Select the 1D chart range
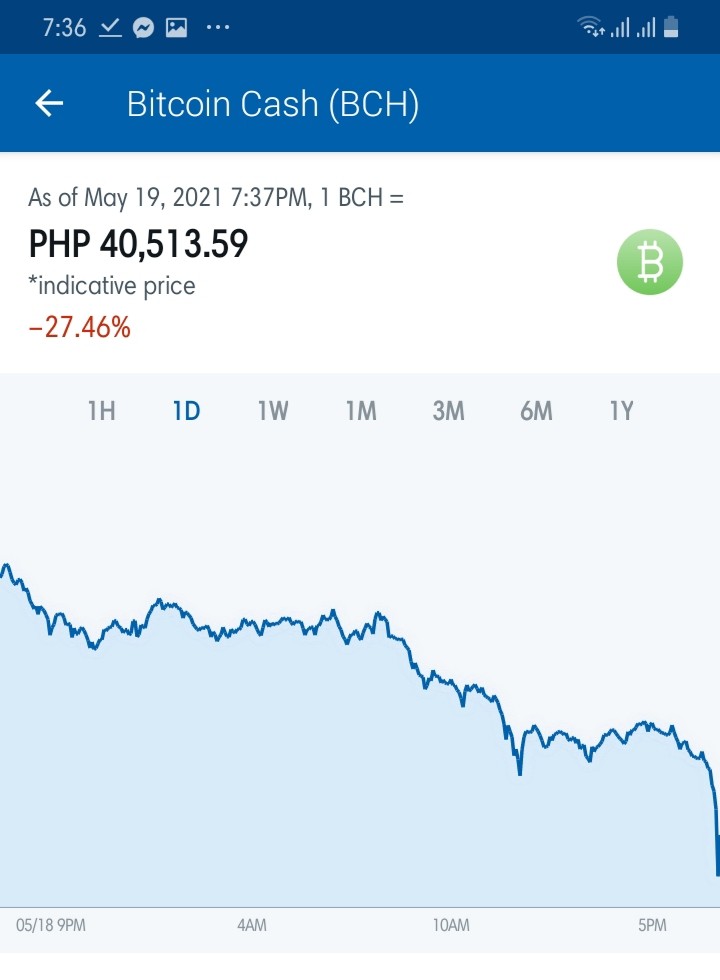This screenshot has width=720, height=980. (x=186, y=411)
